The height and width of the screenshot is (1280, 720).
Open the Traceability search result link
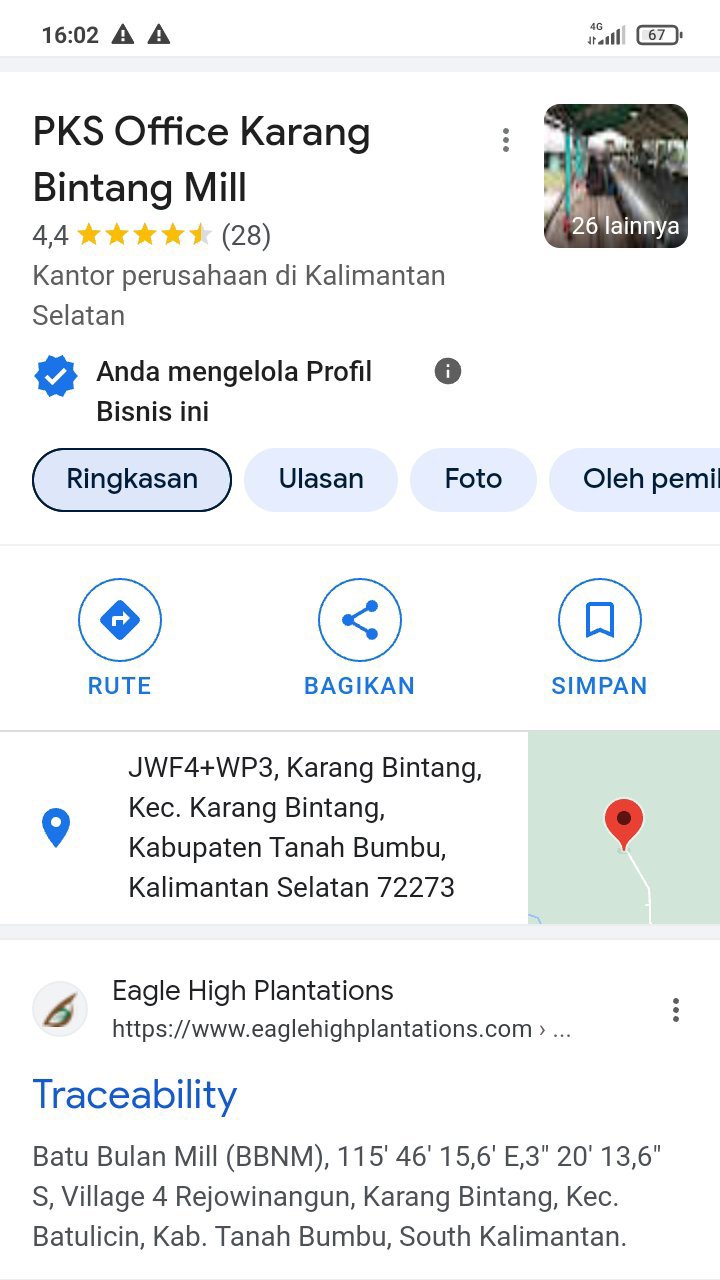[x=135, y=1095]
